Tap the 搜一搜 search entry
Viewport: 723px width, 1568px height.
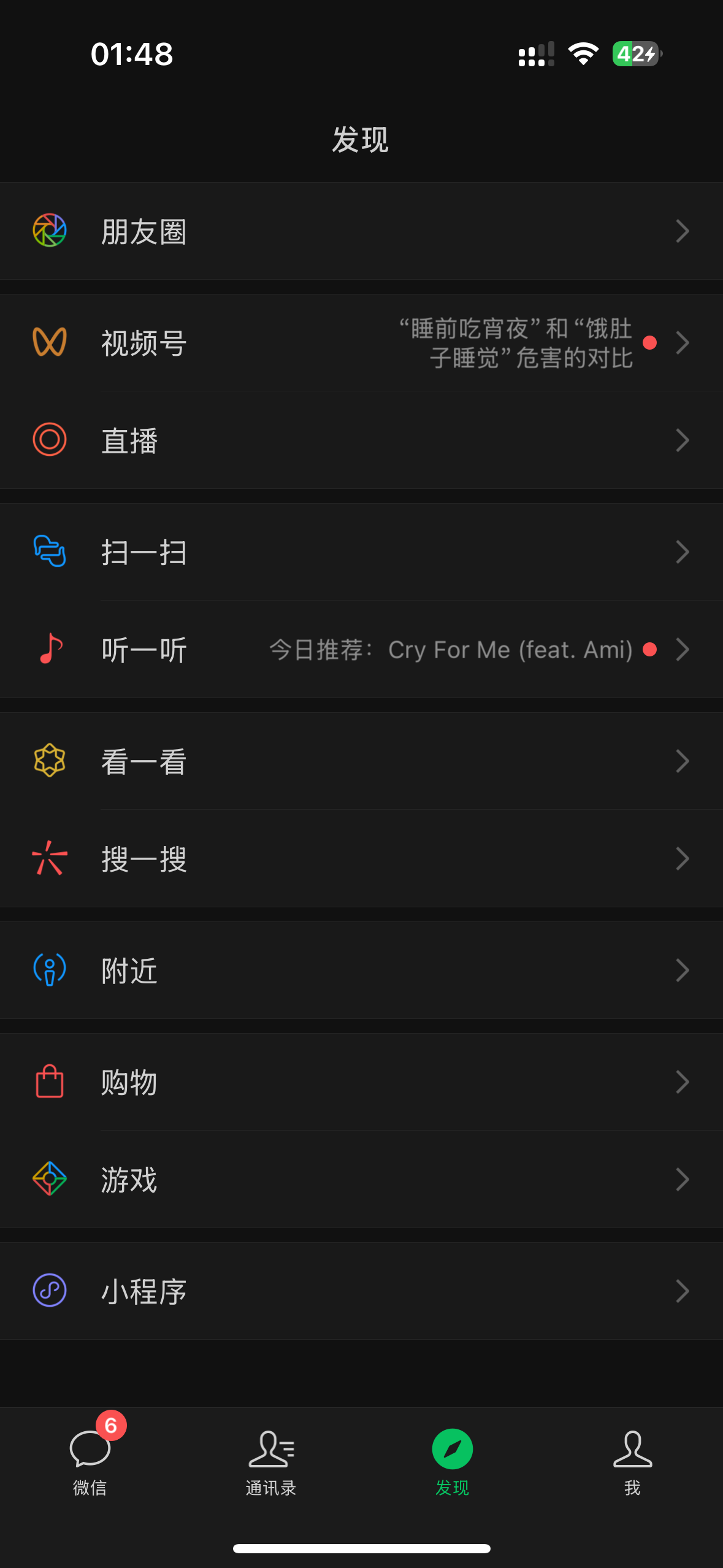[x=361, y=859]
